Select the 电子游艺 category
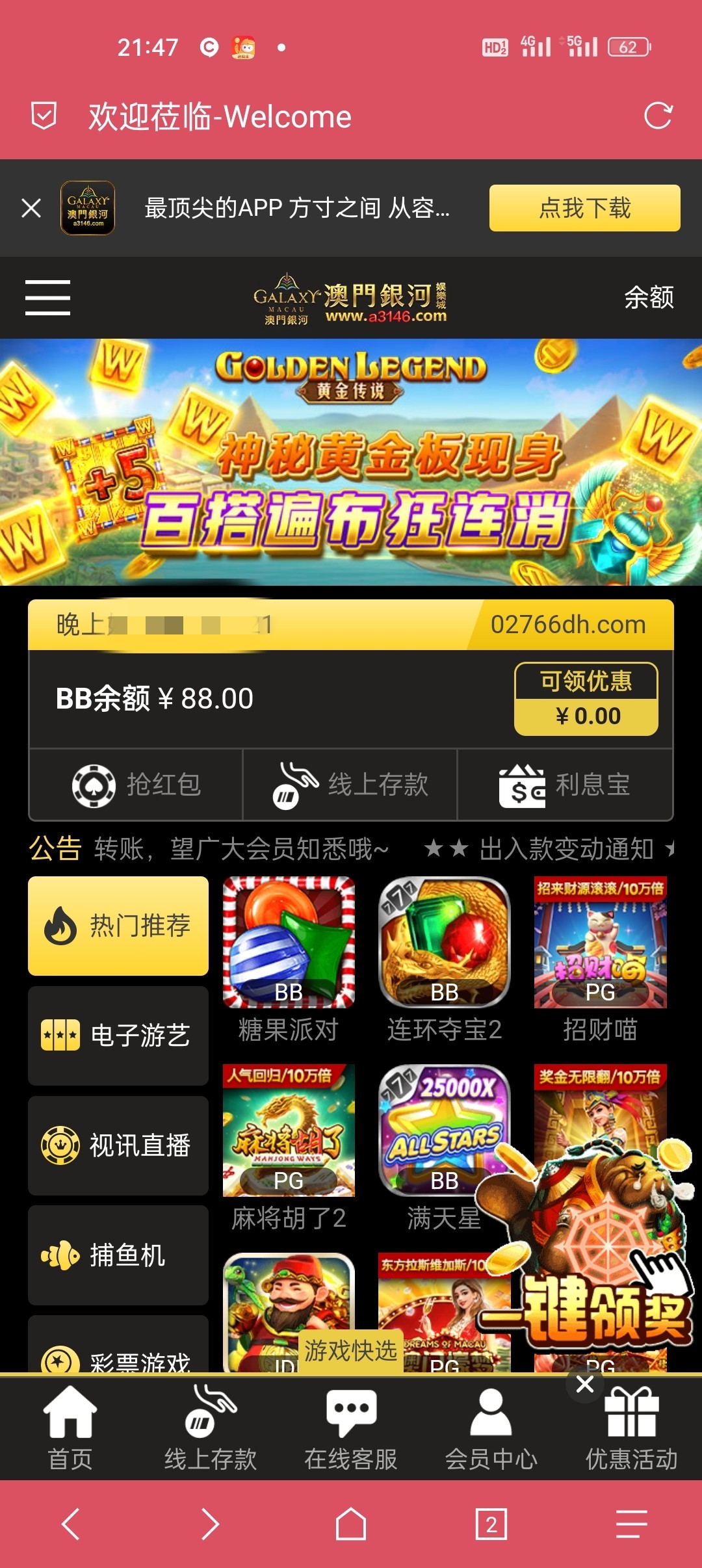This screenshot has width=702, height=1568. coord(118,1036)
